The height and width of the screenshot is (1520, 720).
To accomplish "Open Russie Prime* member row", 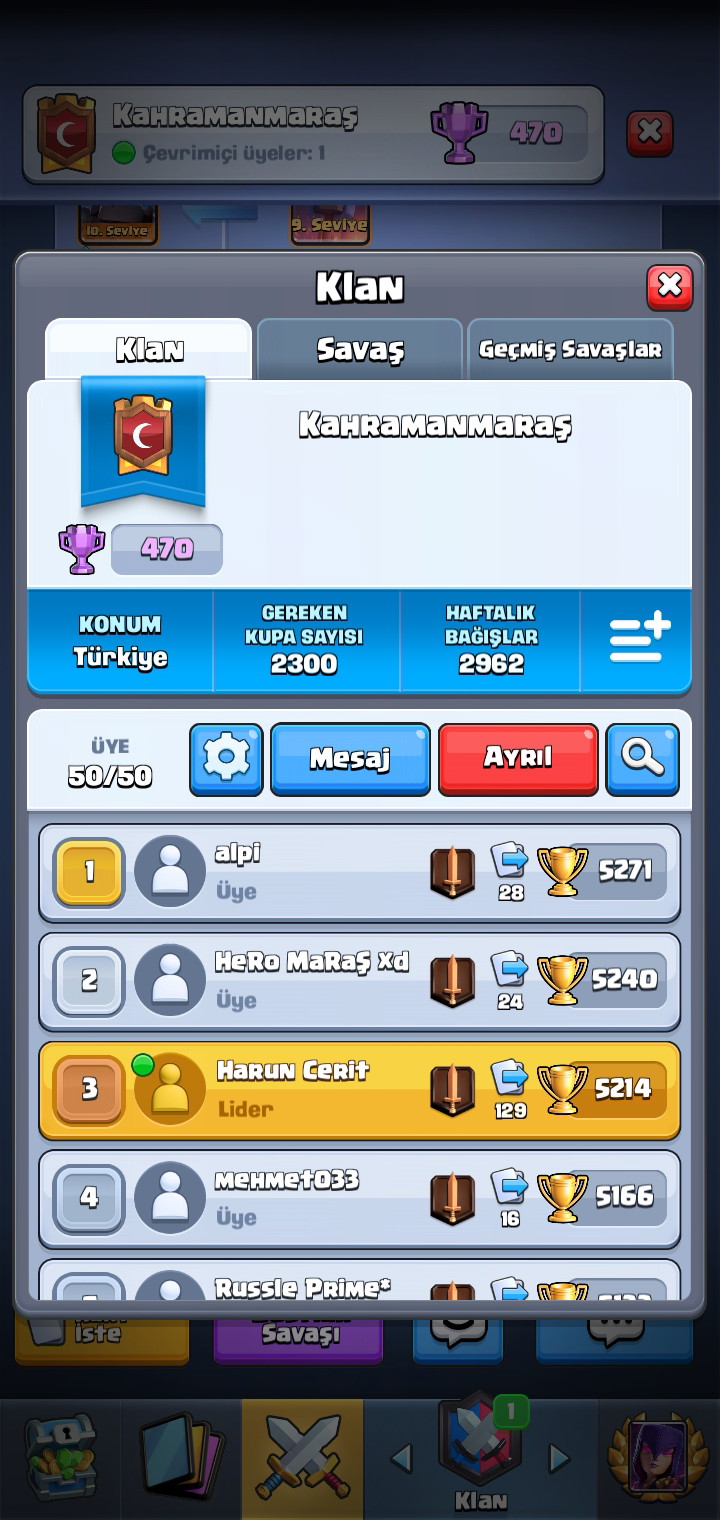I will pyautogui.click(x=359, y=1280).
